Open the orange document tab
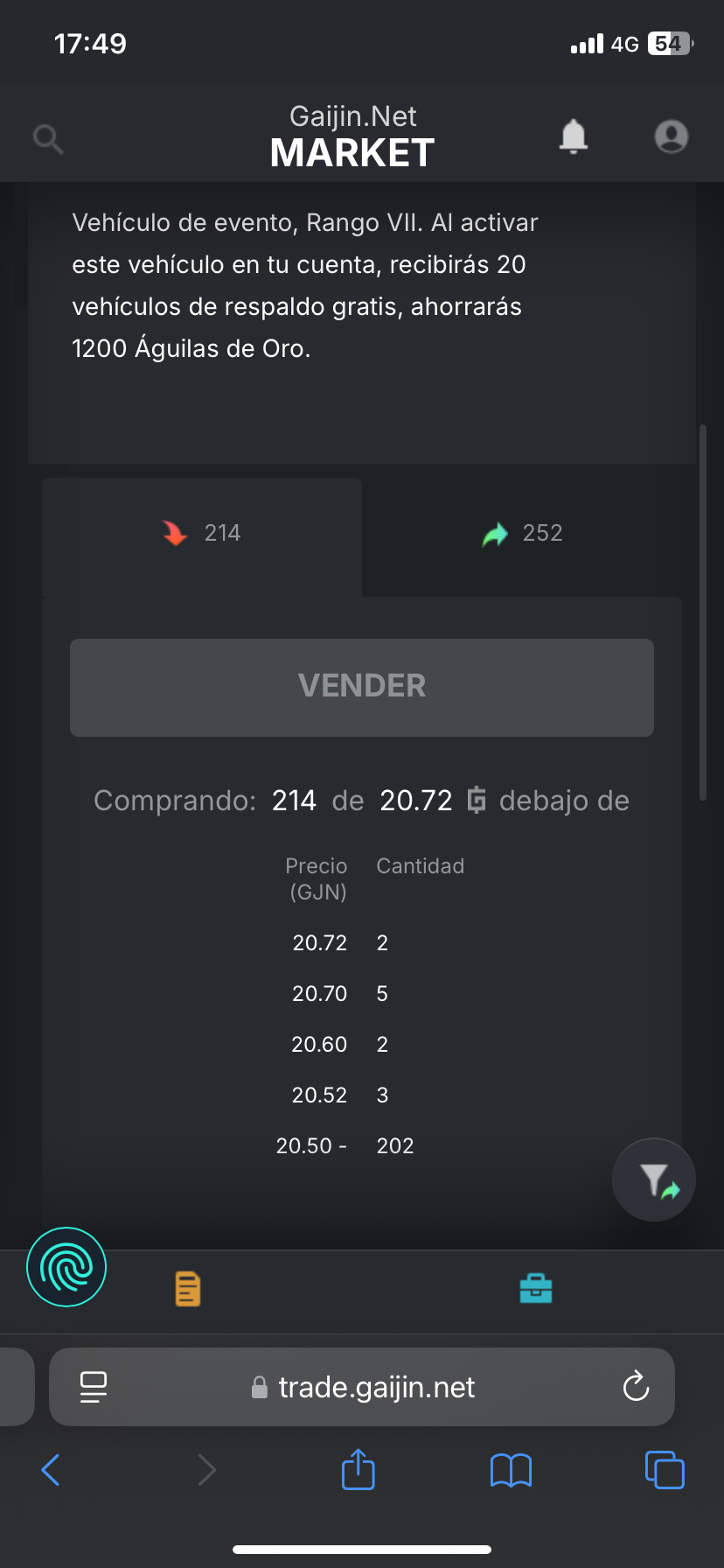 click(188, 1289)
